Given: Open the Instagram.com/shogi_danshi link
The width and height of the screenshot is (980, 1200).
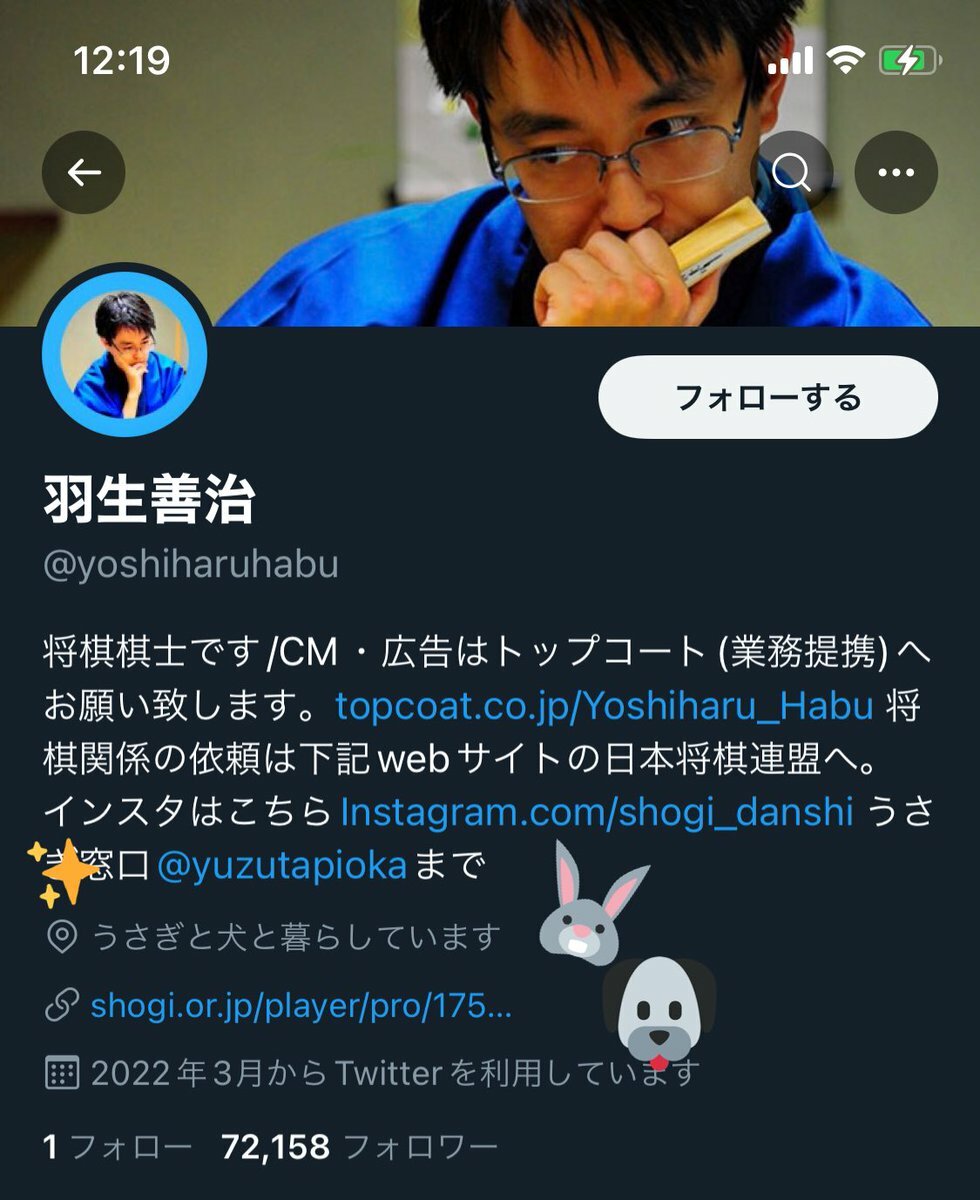Looking at the screenshot, I should [596, 812].
